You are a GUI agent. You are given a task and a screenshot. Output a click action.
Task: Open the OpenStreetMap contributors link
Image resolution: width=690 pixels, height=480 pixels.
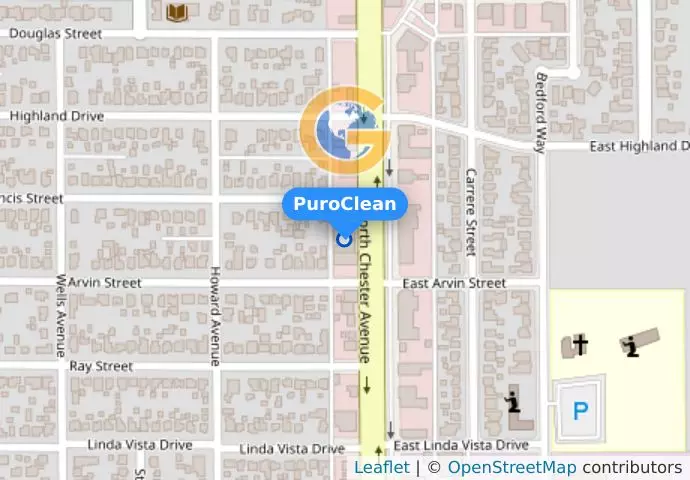[x=511, y=467]
